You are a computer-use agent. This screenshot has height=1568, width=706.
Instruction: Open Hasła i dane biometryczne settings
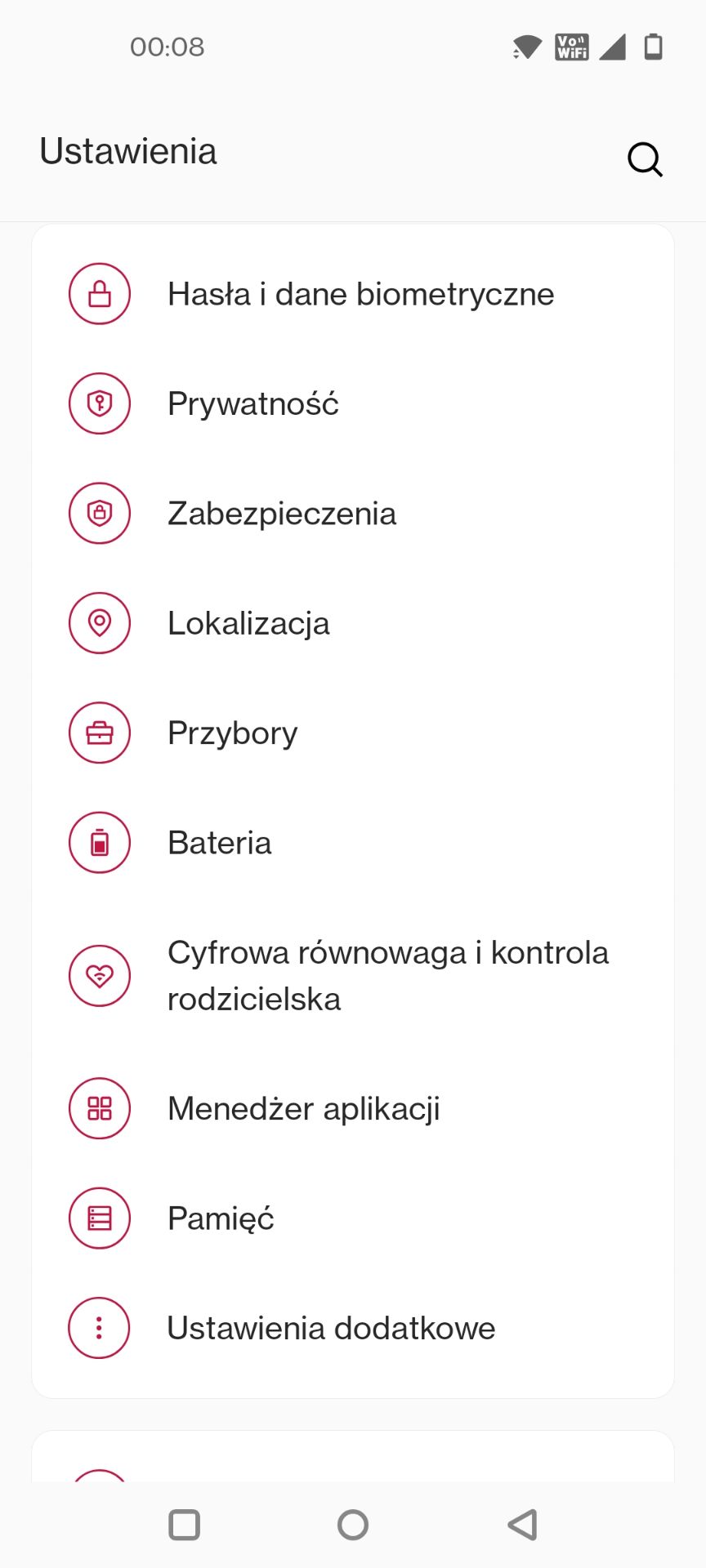click(x=360, y=294)
